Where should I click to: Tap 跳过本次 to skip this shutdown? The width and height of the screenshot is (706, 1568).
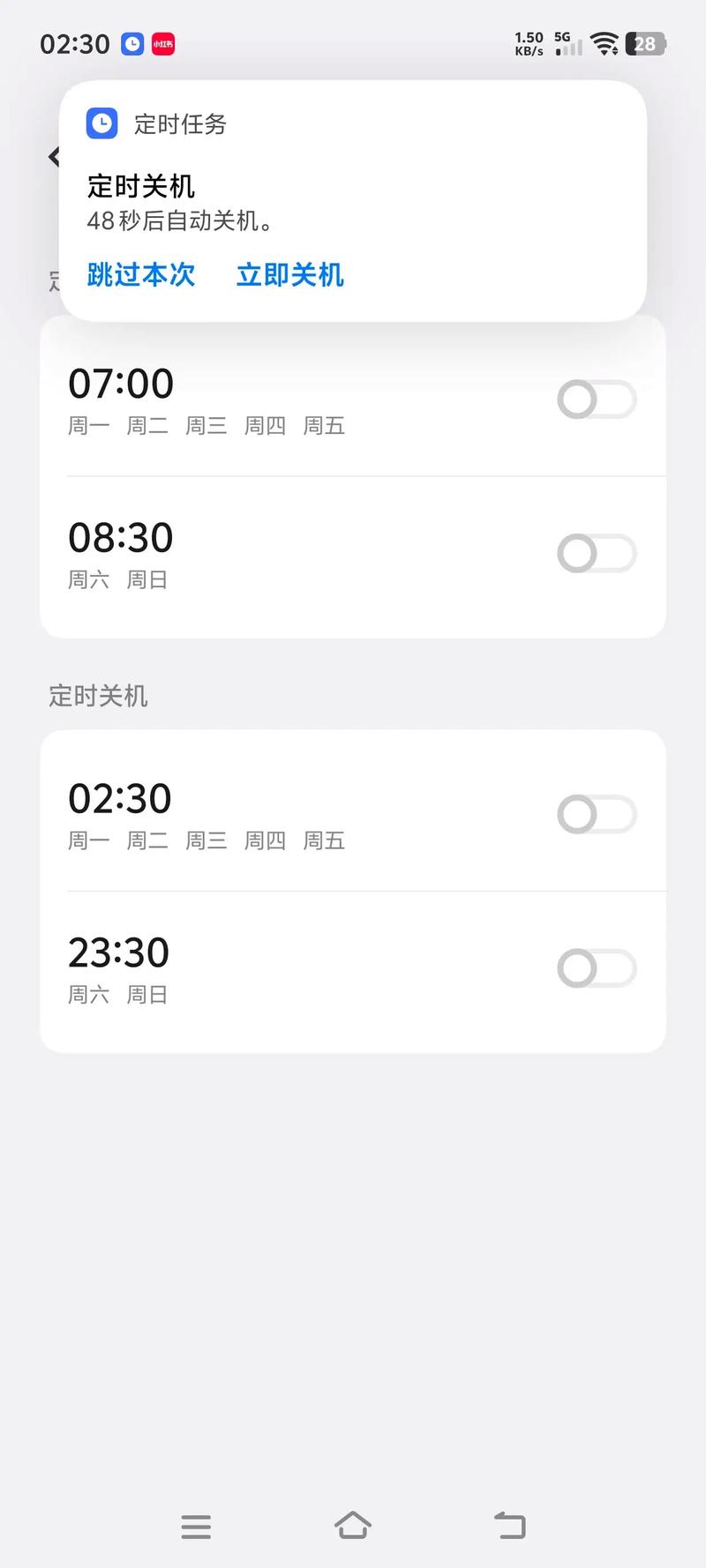coord(141,275)
